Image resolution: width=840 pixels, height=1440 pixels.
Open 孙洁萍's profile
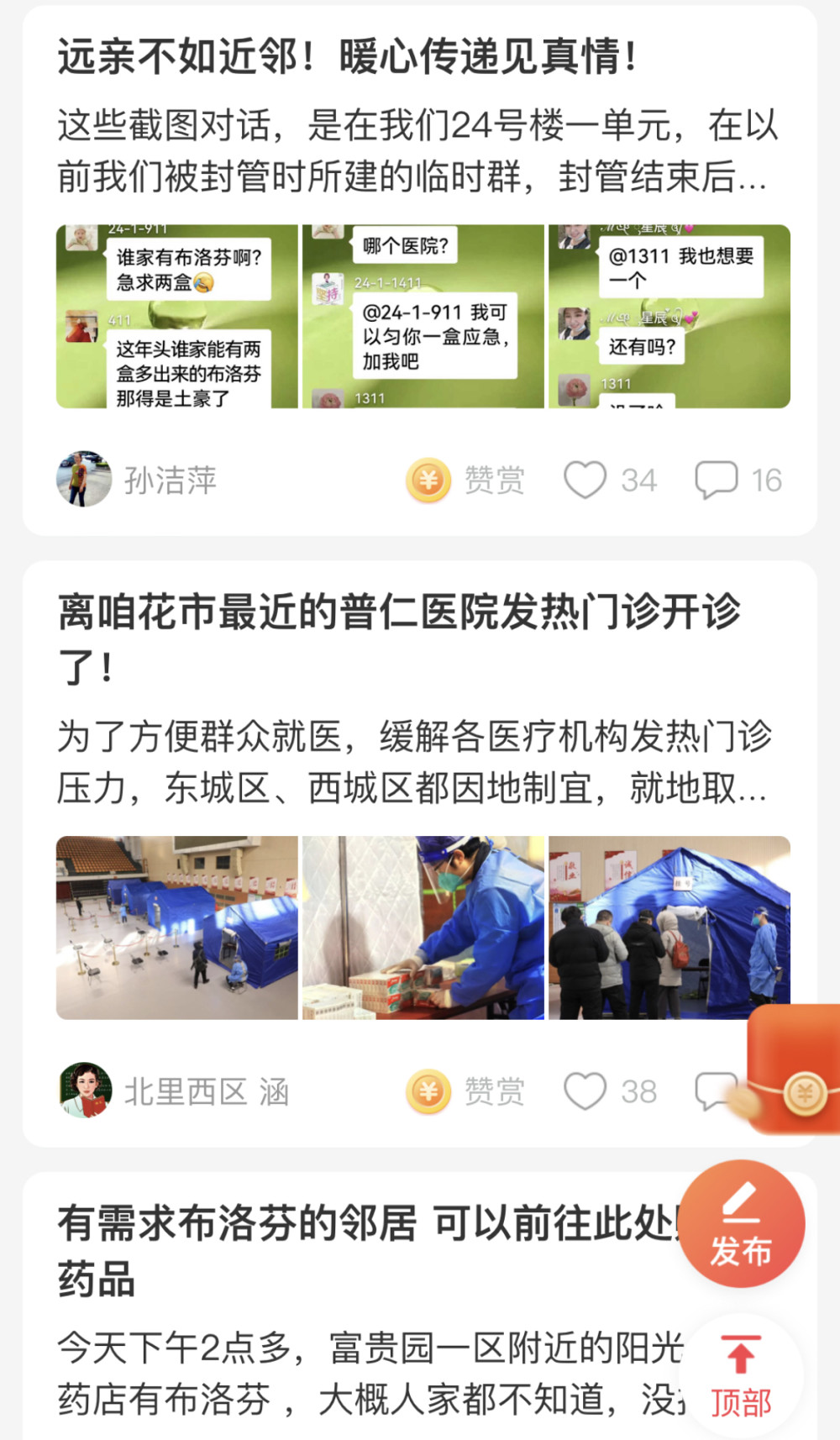137,480
